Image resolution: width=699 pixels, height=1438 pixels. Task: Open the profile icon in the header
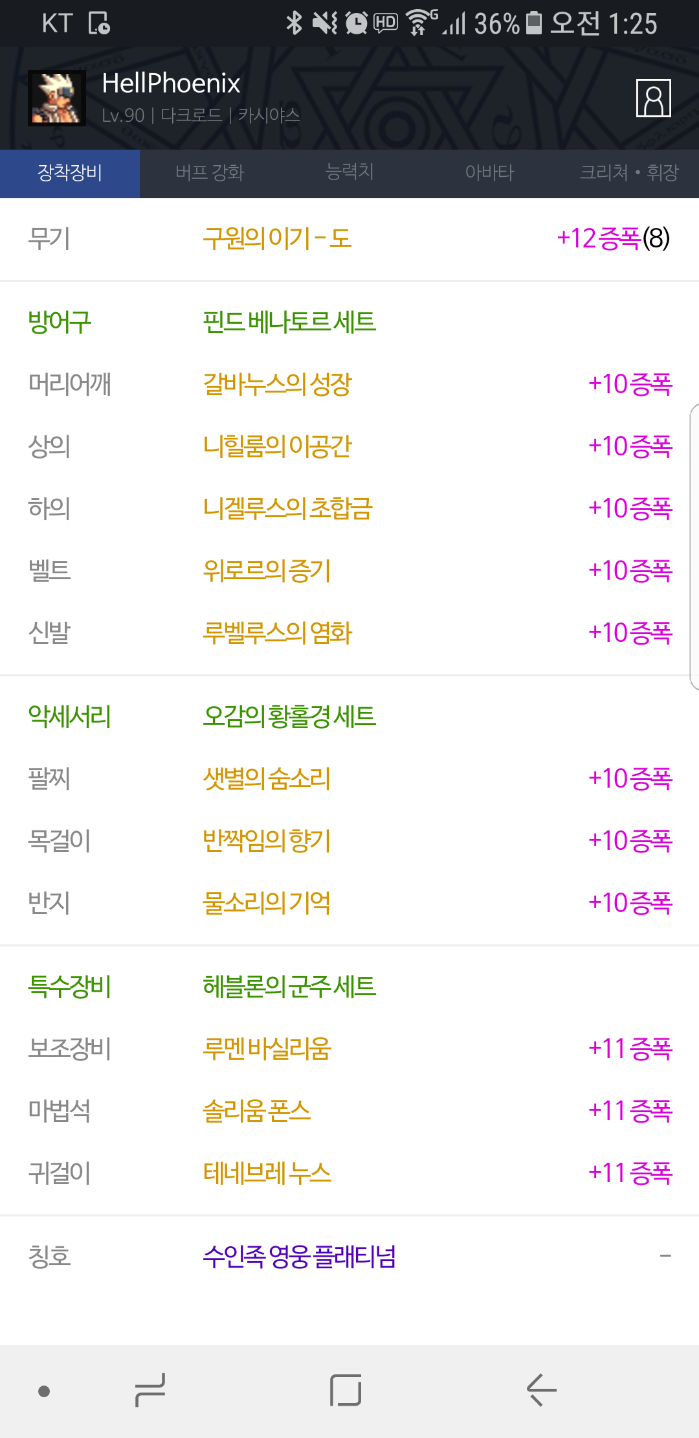[653, 98]
